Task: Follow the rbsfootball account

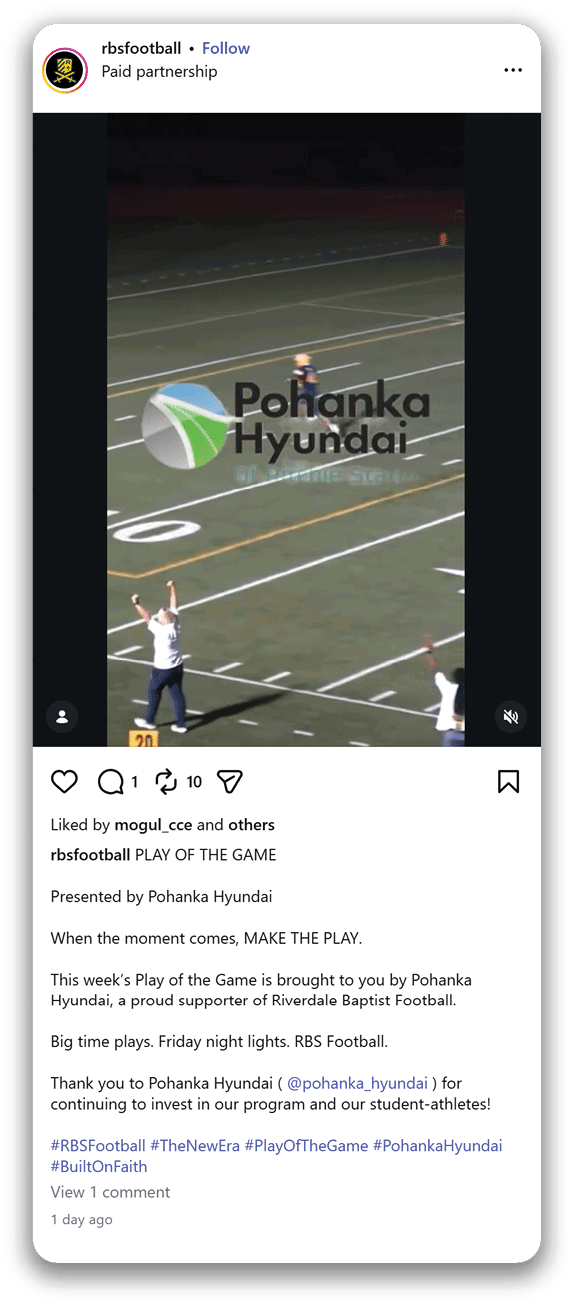Action: point(226,48)
